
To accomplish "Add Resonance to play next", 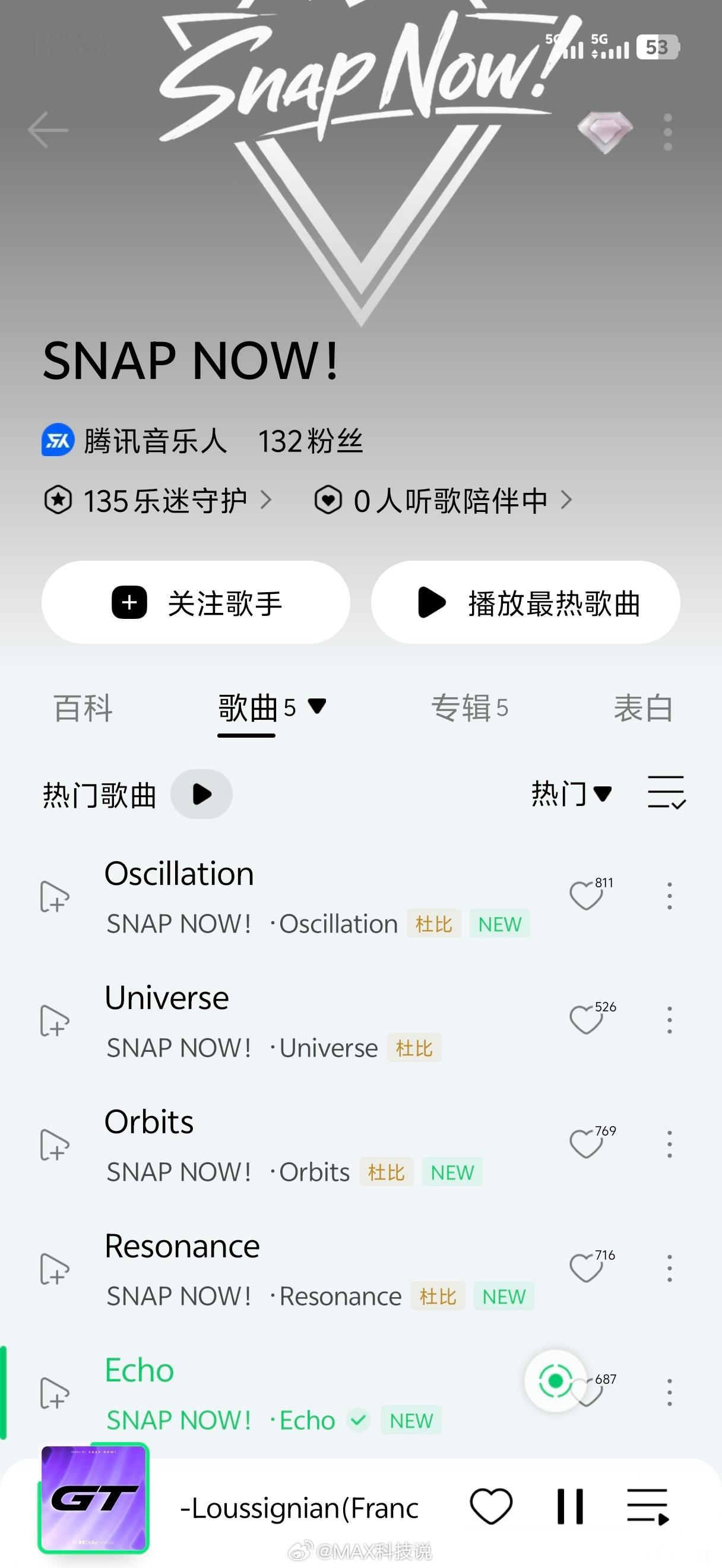I will pyautogui.click(x=55, y=1269).
